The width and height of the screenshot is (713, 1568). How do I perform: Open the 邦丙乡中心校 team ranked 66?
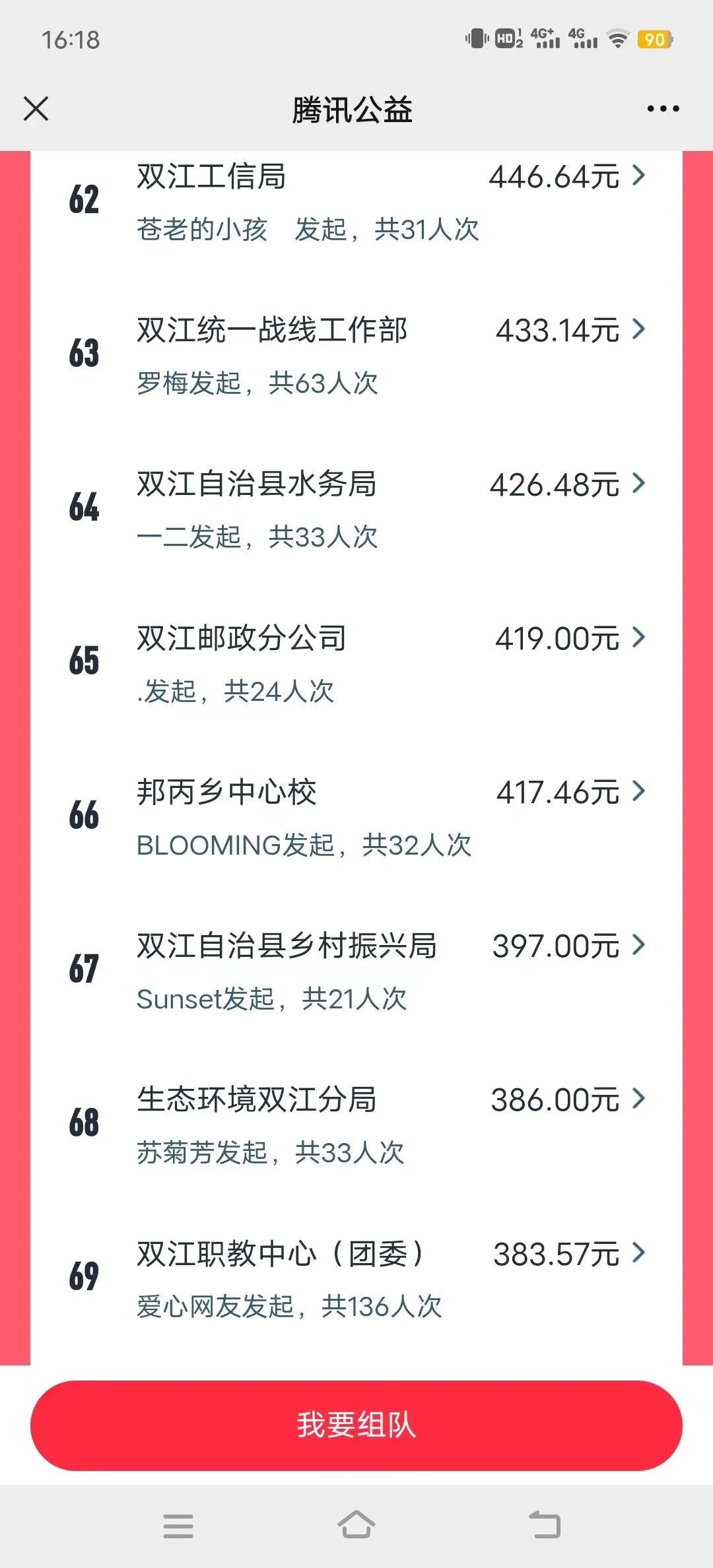coord(356,816)
